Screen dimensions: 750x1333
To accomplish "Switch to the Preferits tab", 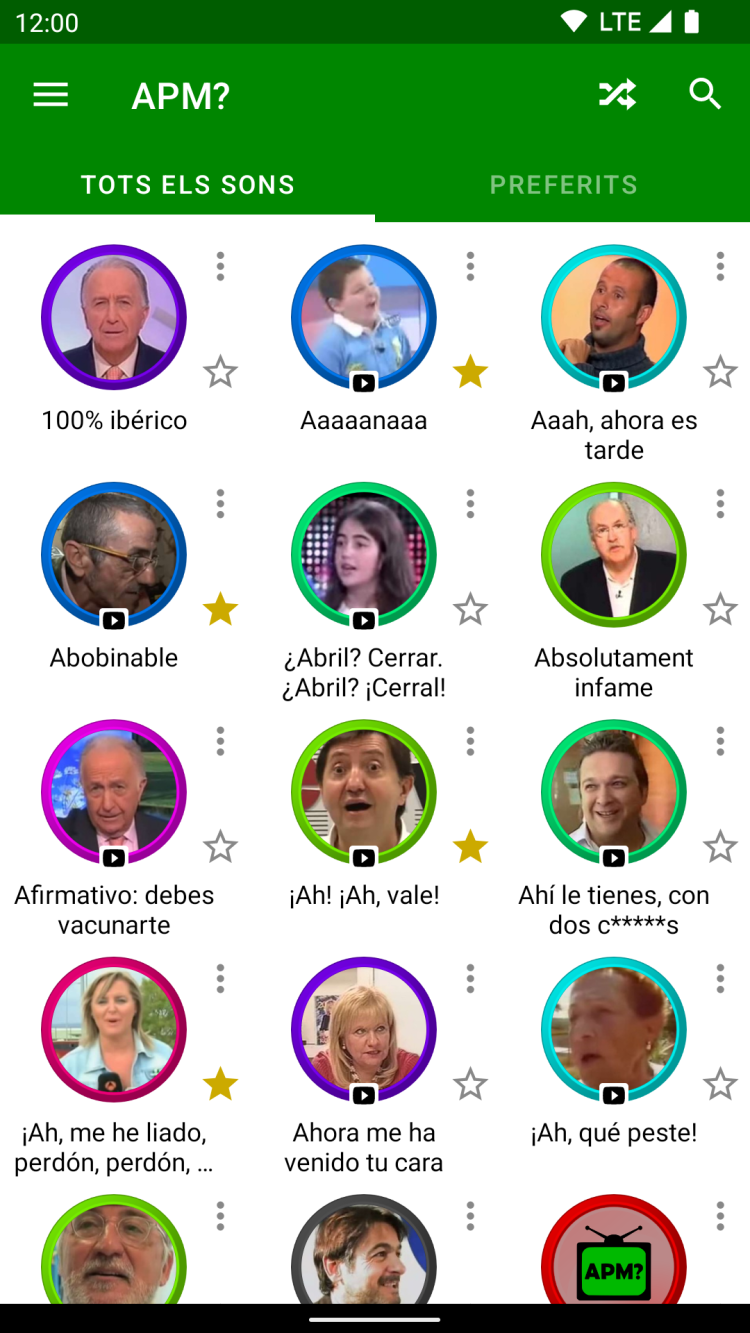I will pyautogui.click(x=563, y=185).
